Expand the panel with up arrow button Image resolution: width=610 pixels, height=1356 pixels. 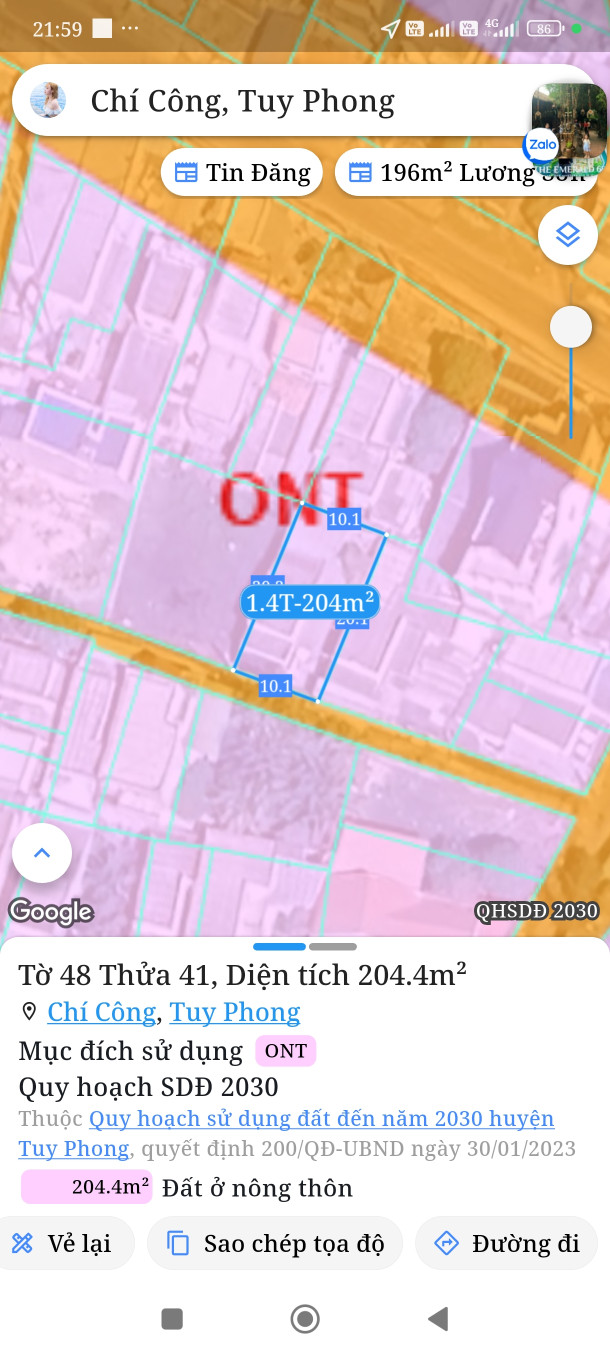[x=42, y=853]
